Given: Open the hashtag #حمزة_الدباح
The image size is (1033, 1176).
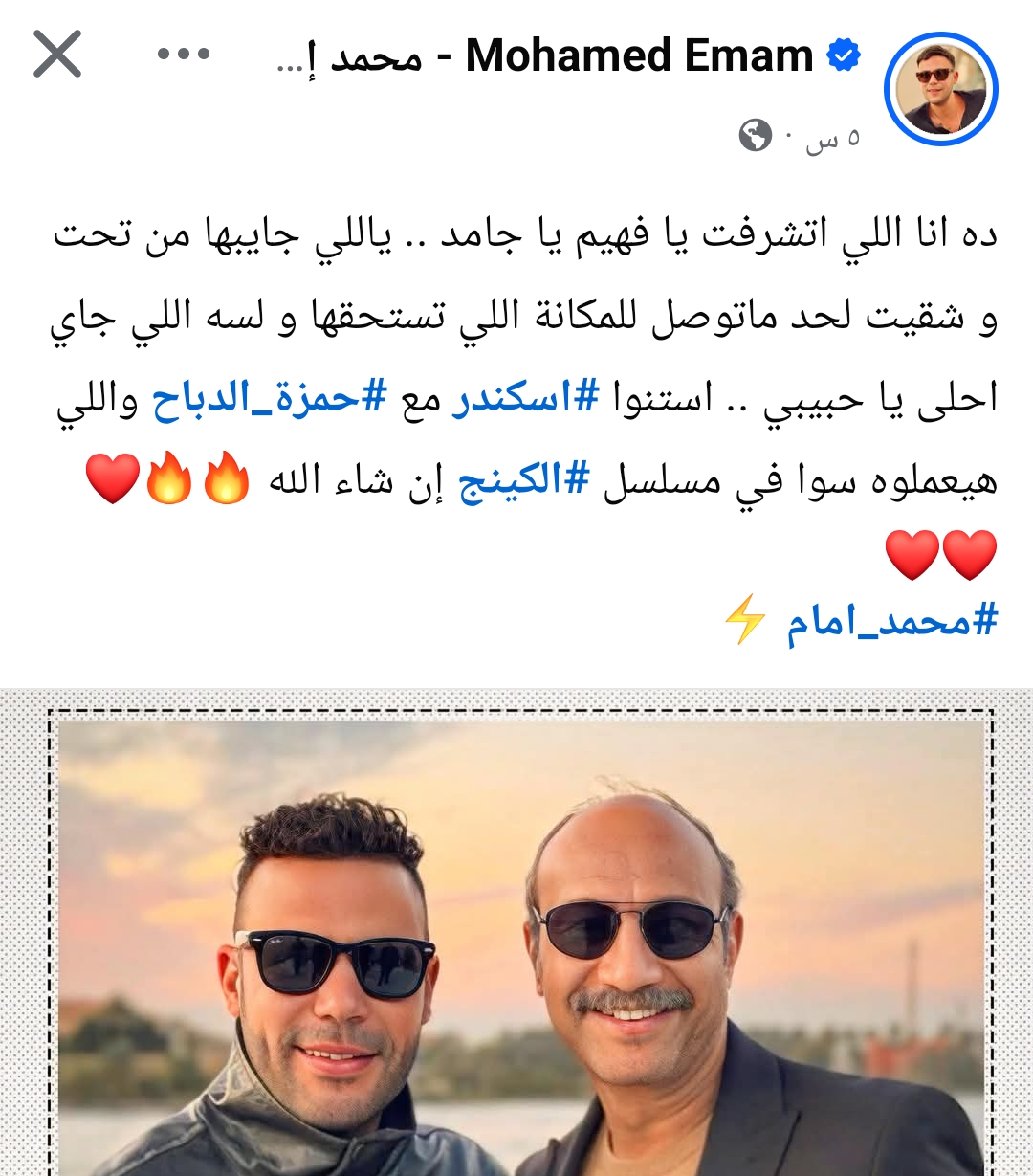Looking at the screenshot, I should pos(270,397).
